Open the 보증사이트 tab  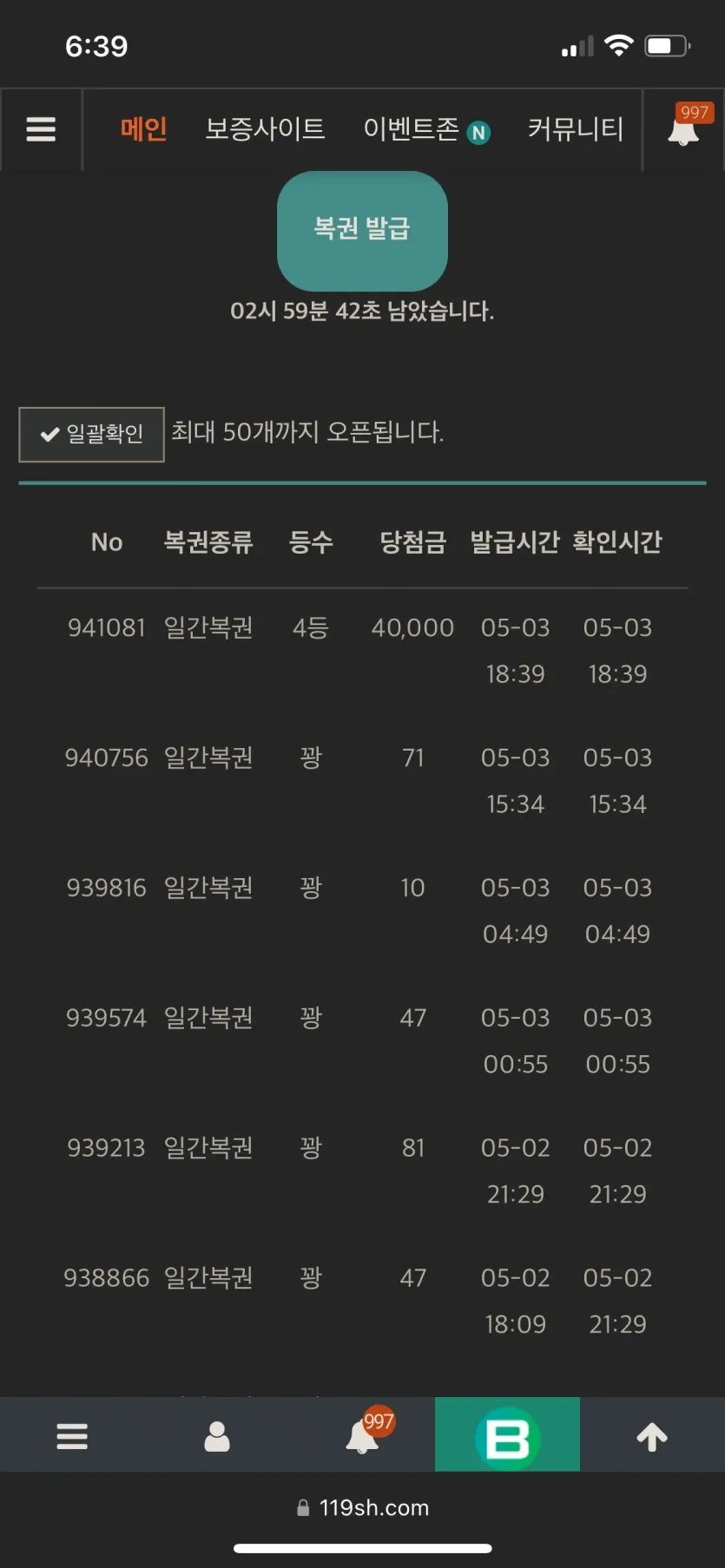pyautogui.click(x=265, y=129)
